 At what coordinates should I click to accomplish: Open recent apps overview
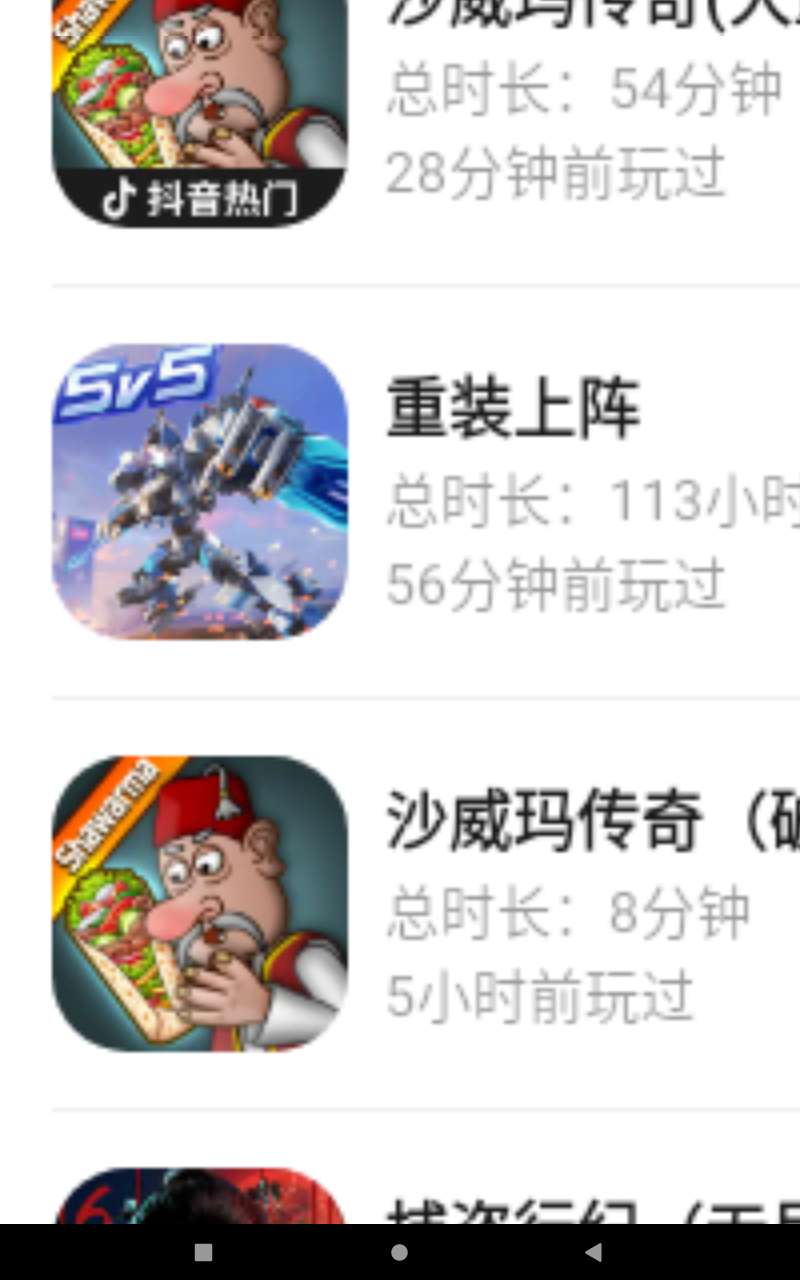point(203,1252)
